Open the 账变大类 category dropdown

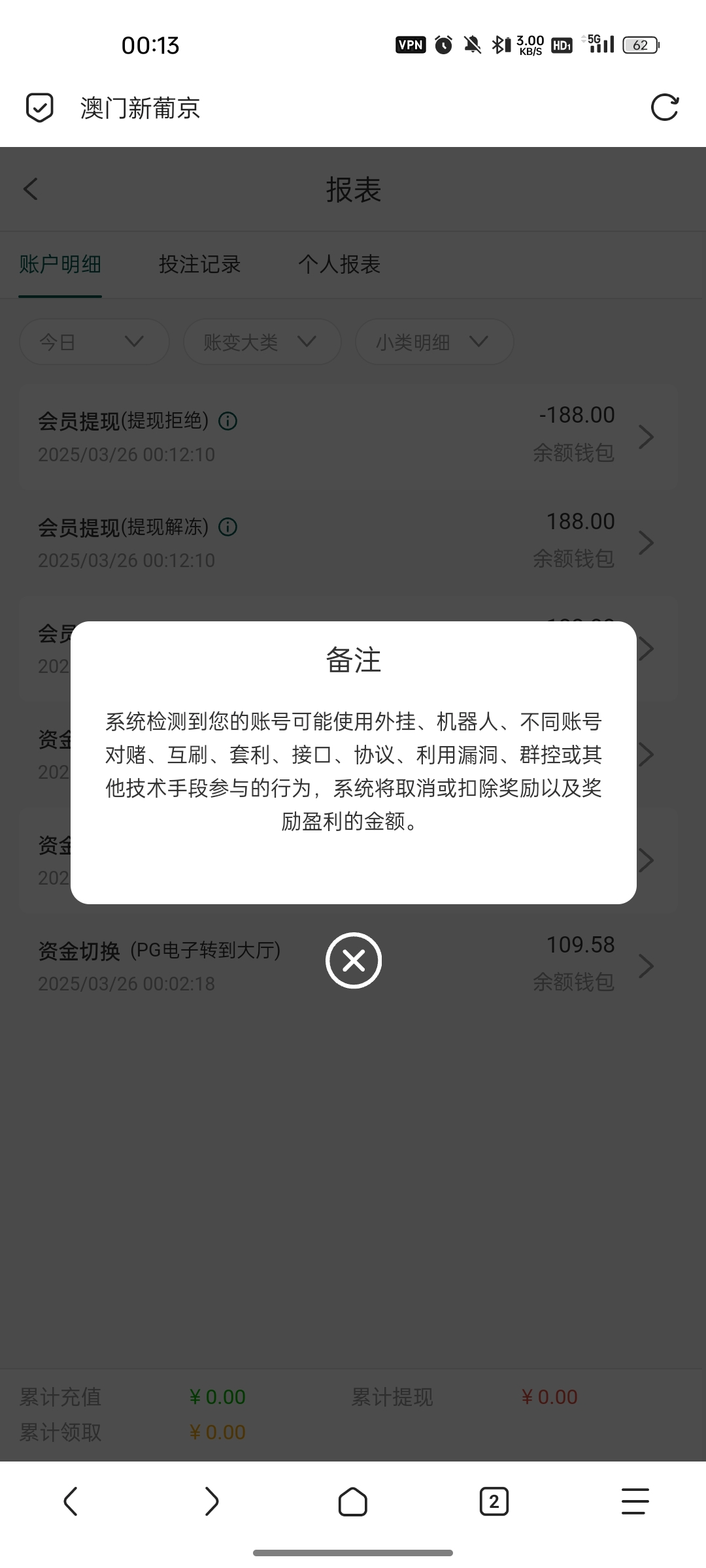pyautogui.click(x=261, y=341)
